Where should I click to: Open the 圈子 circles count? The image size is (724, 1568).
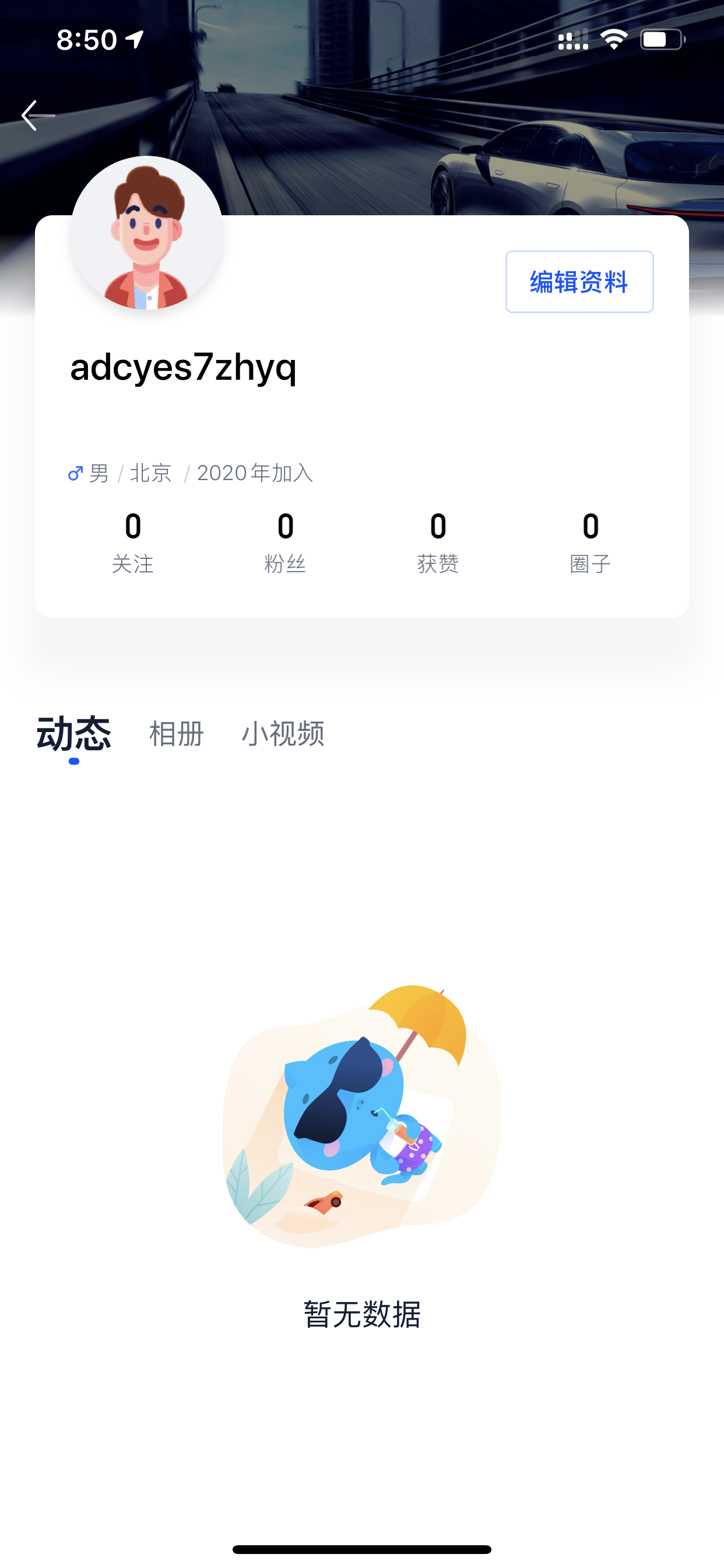[590, 542]
